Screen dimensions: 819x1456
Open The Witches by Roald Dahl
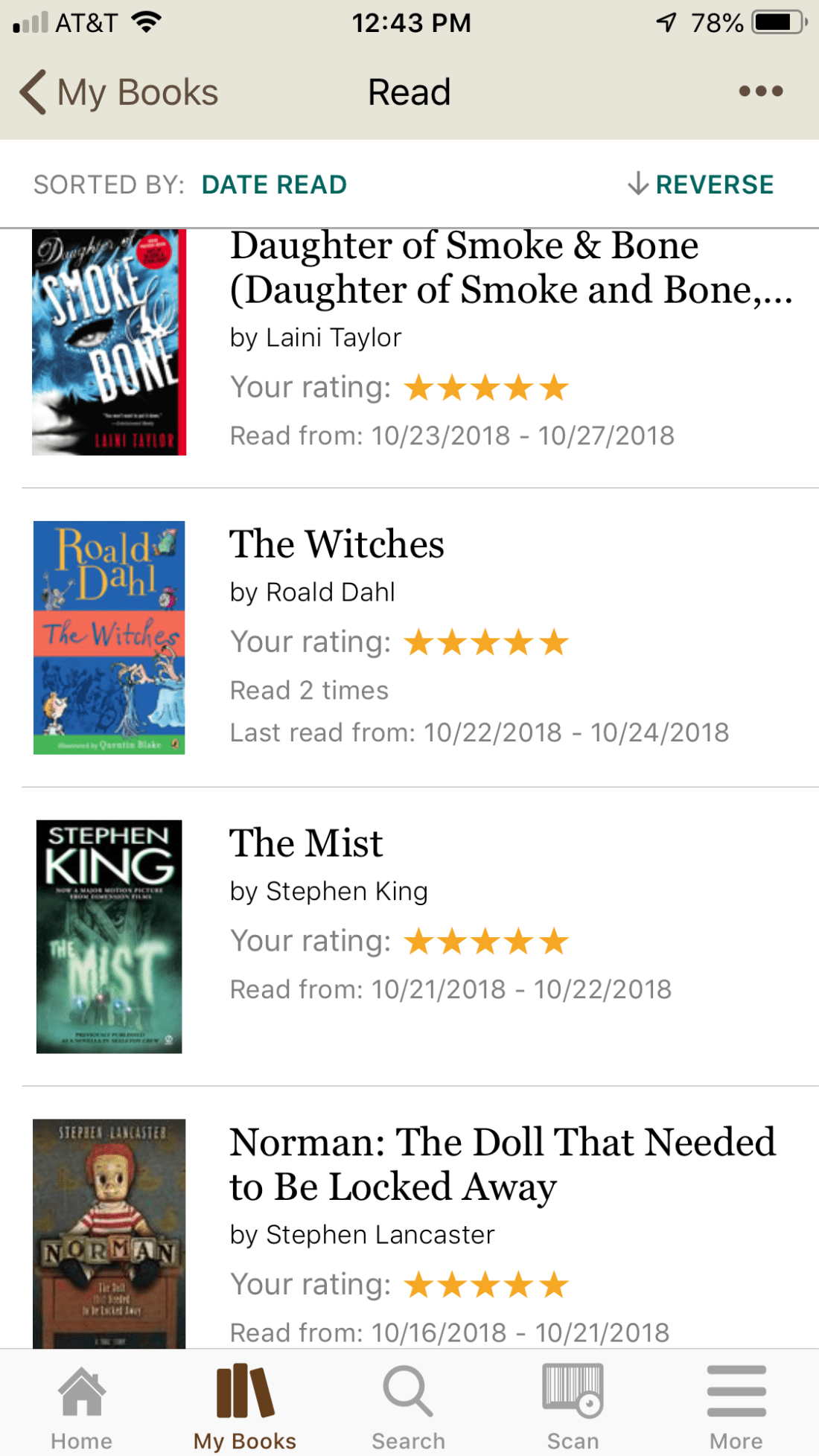click(x=337, y=544)
